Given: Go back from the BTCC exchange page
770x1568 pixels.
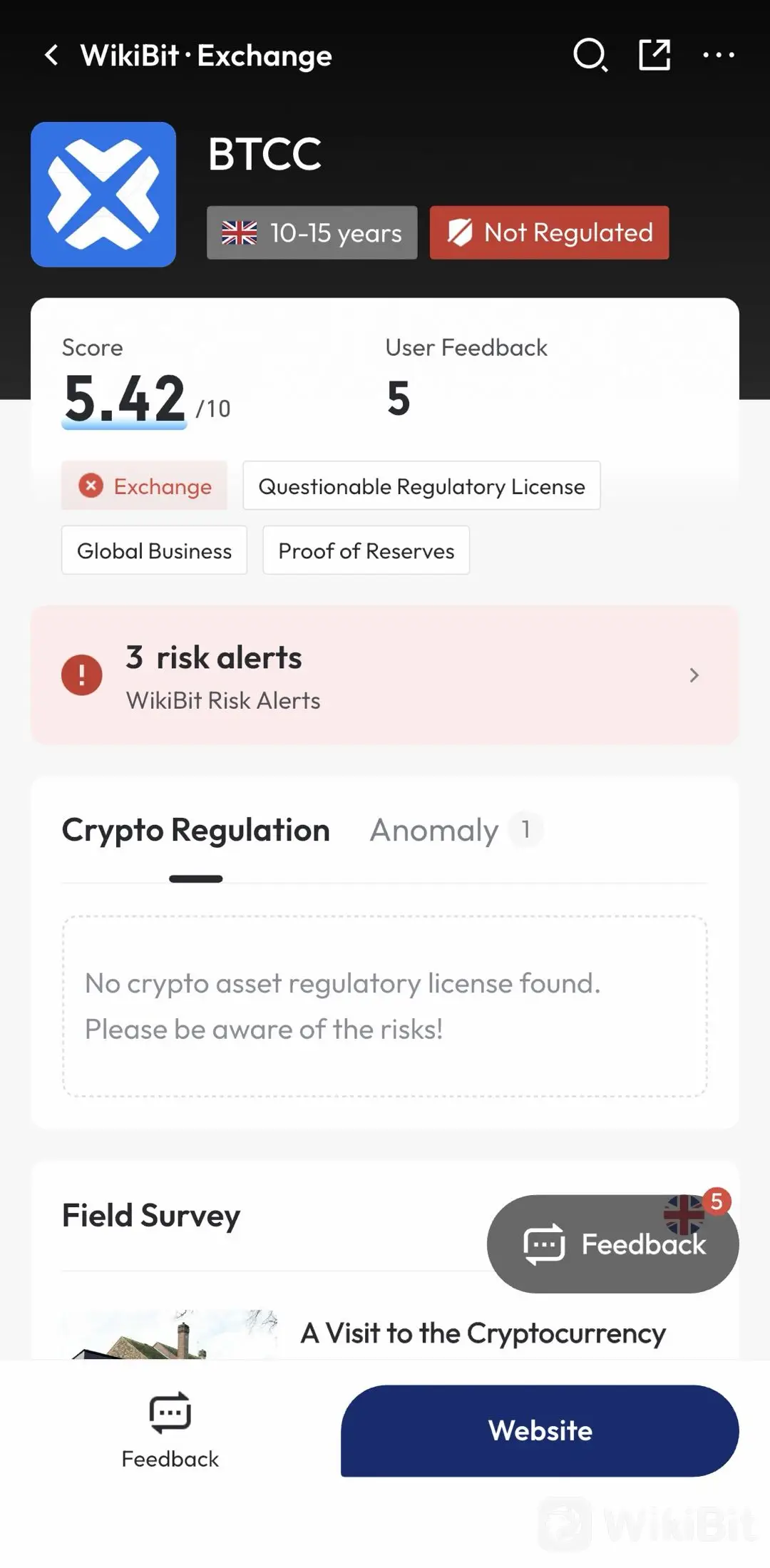Looking at the screenshot, I should pos(51,55).
